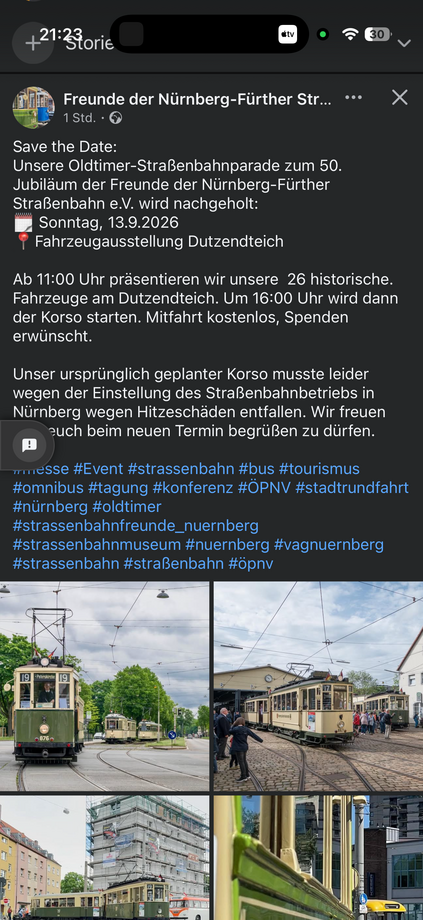Open the #Event hashtag
Viewport: 423px width, 920px height.
point(98,469)
